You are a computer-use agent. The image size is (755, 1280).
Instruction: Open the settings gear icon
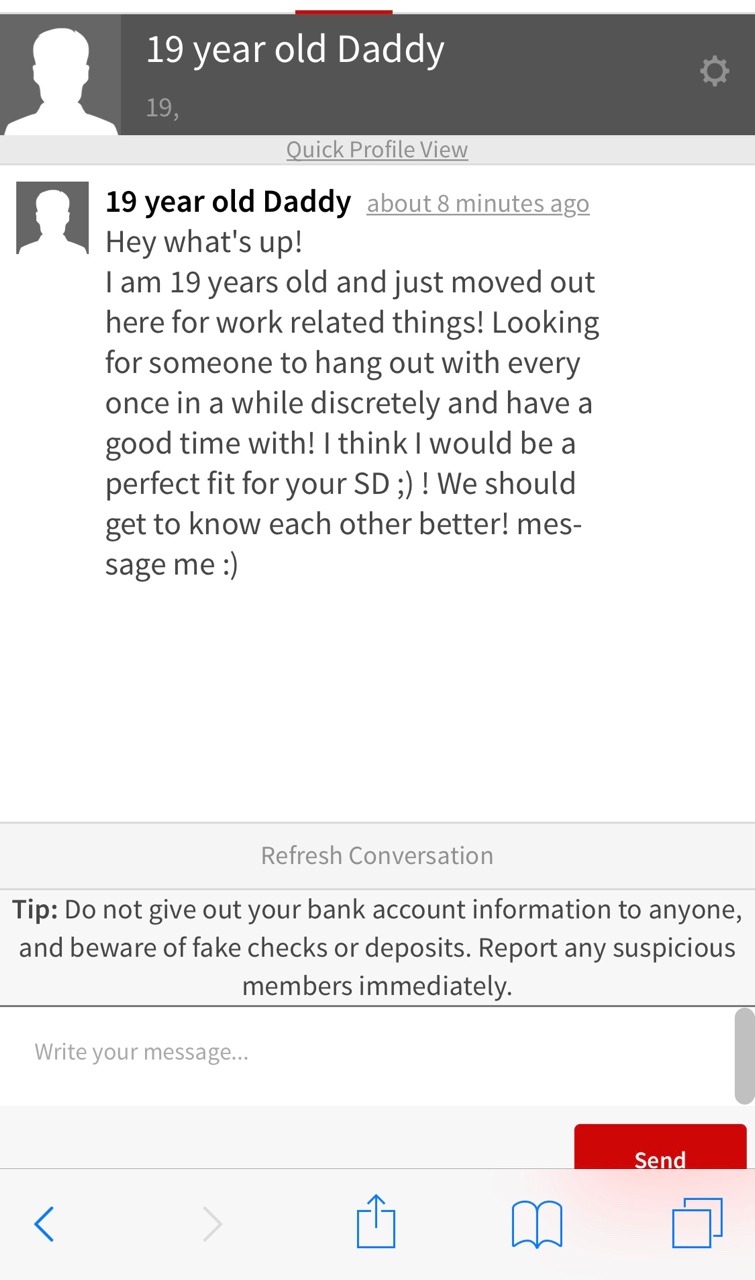point(713,72)
